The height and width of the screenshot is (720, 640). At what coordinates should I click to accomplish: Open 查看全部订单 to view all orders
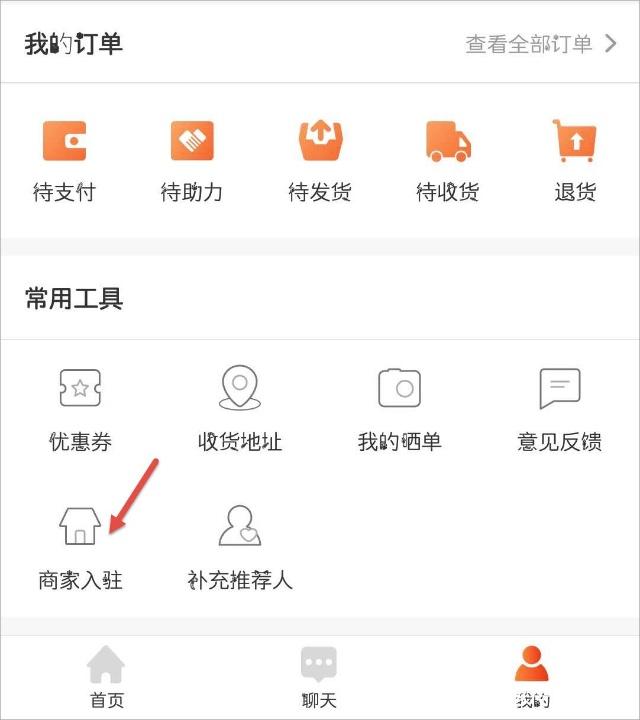(540, 44)
